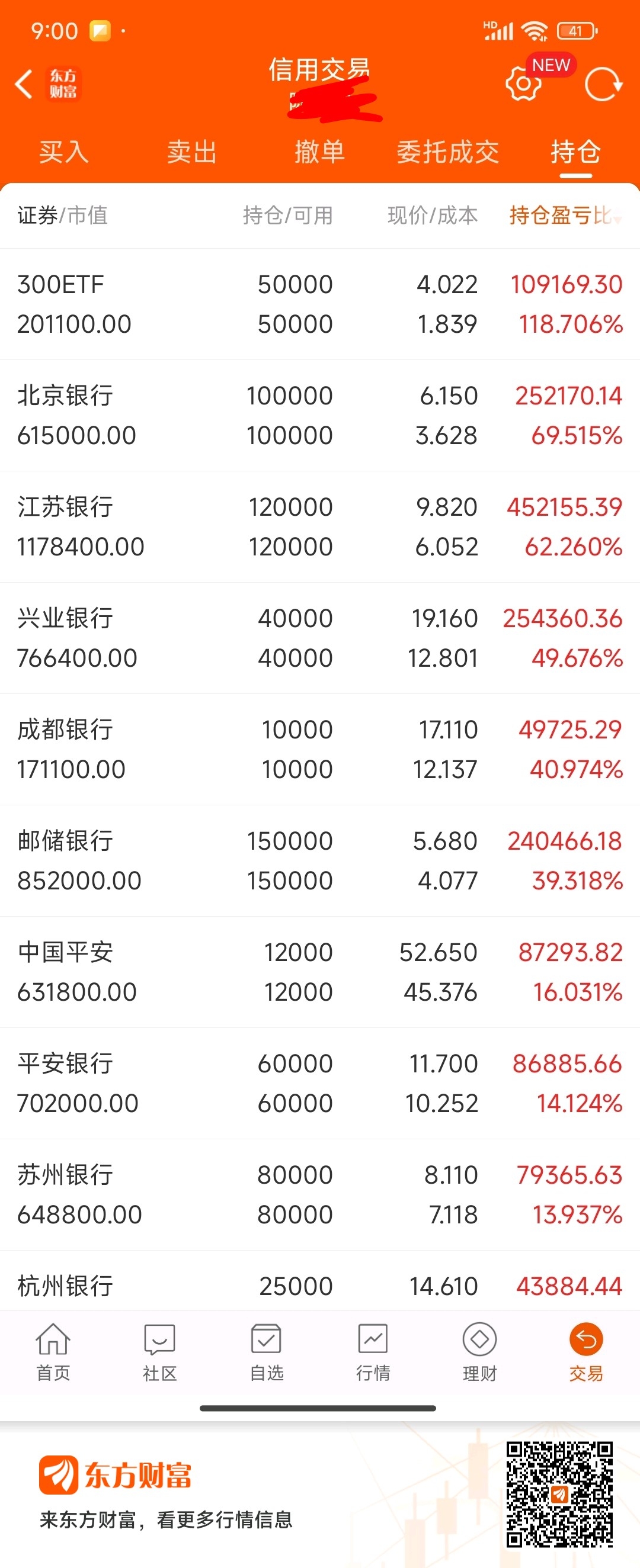The width and height of the screenshot is (640, 1568).
Task: Open the 社区 bottom tab
Action: (x=159, y=1351)
